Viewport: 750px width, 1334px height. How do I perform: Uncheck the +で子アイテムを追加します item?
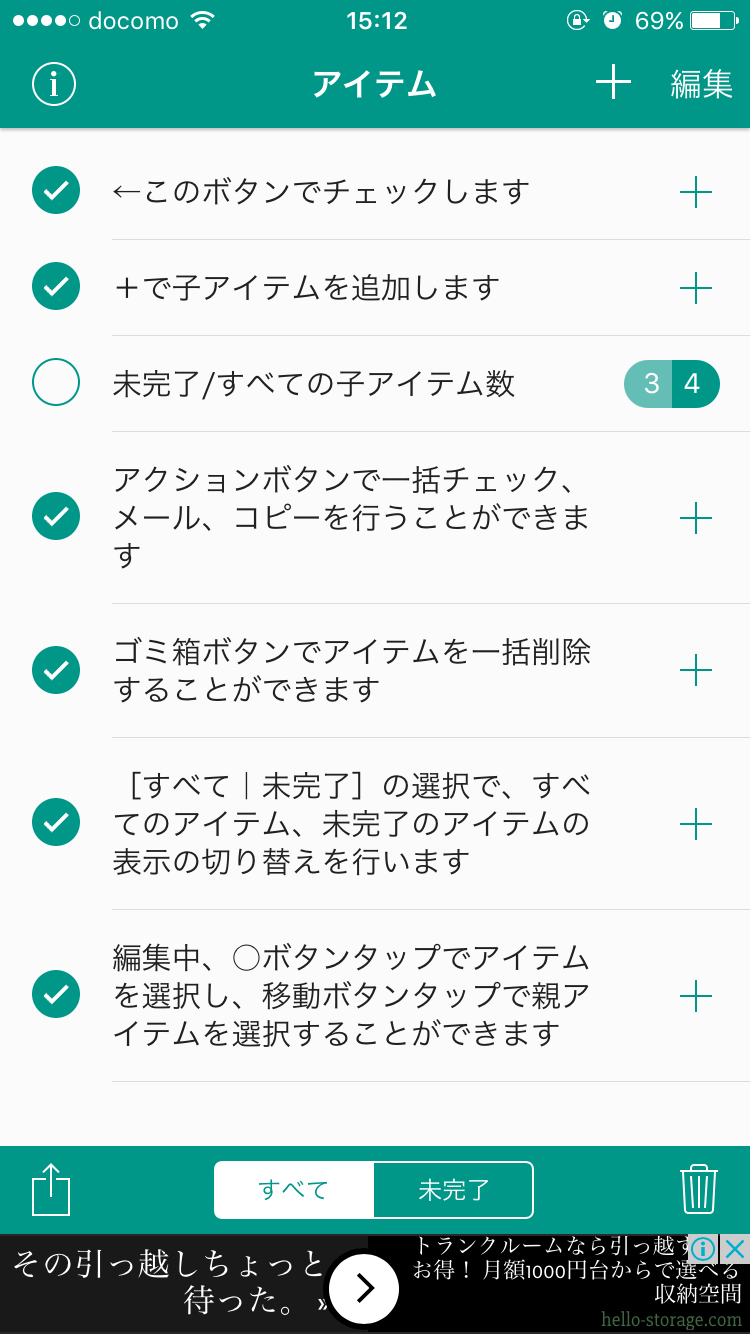tap(56, 287)
